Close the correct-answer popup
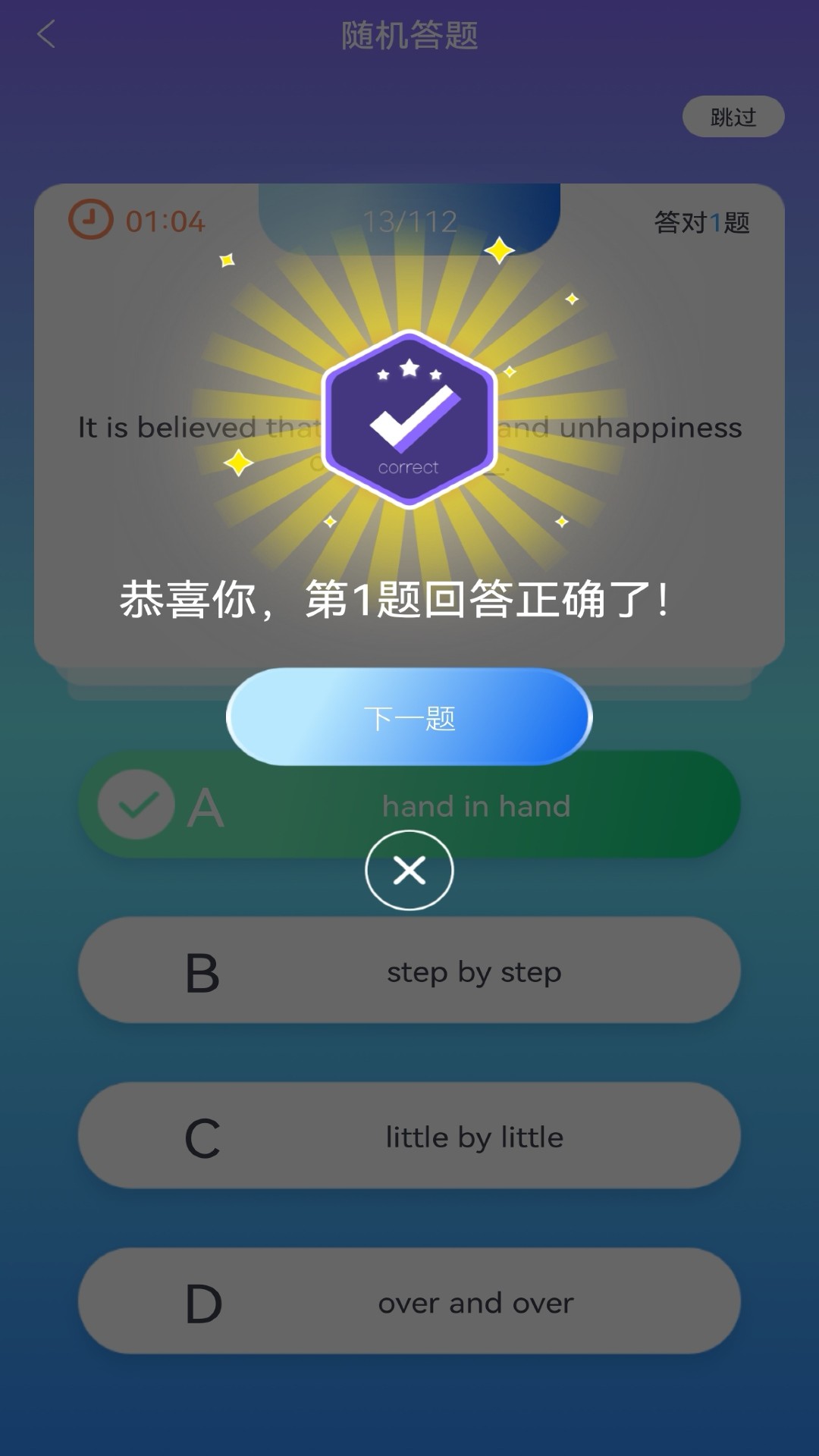 click(x=409, y=870)
